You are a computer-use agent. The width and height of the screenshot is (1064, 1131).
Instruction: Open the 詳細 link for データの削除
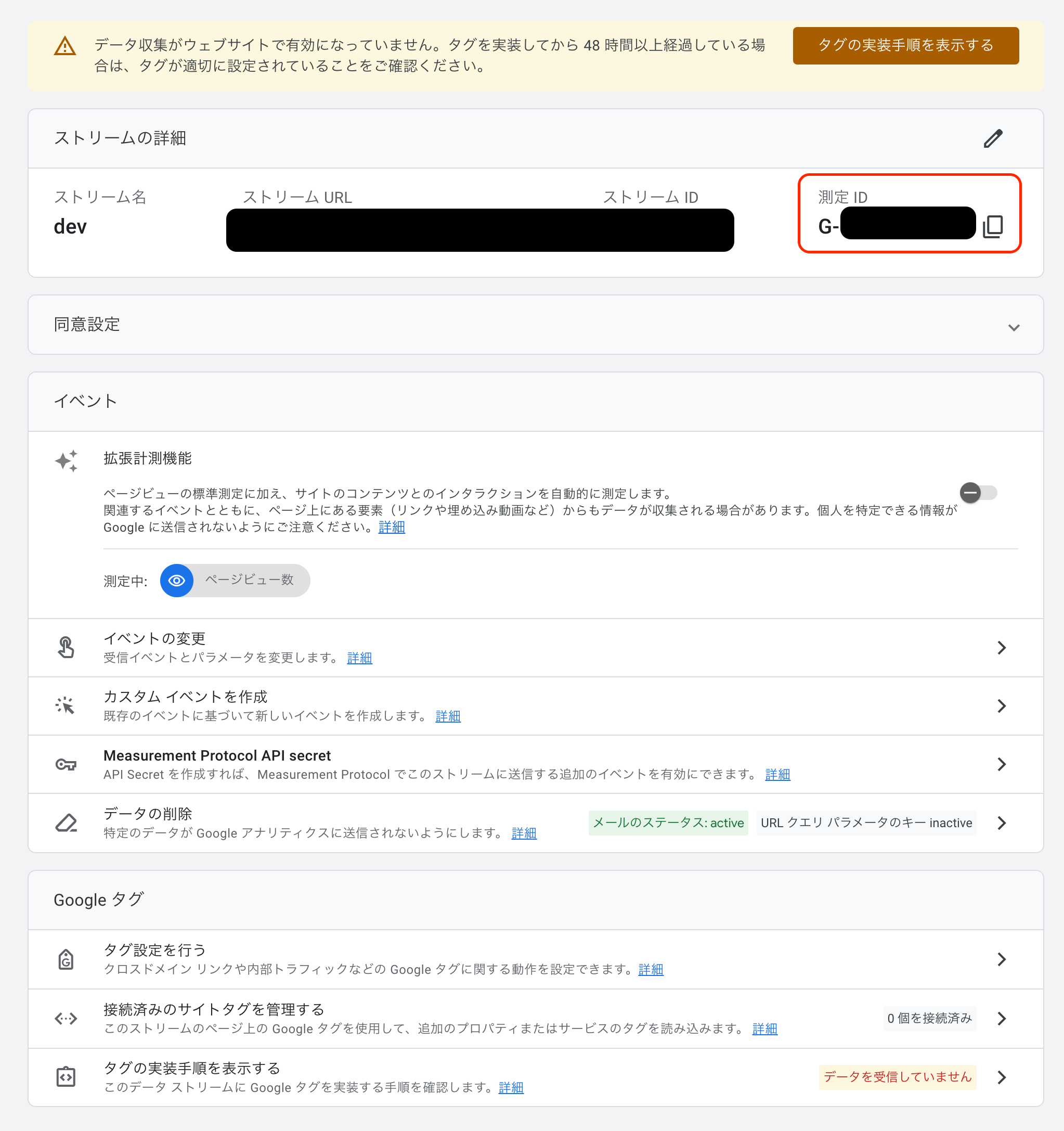(524, 833)
